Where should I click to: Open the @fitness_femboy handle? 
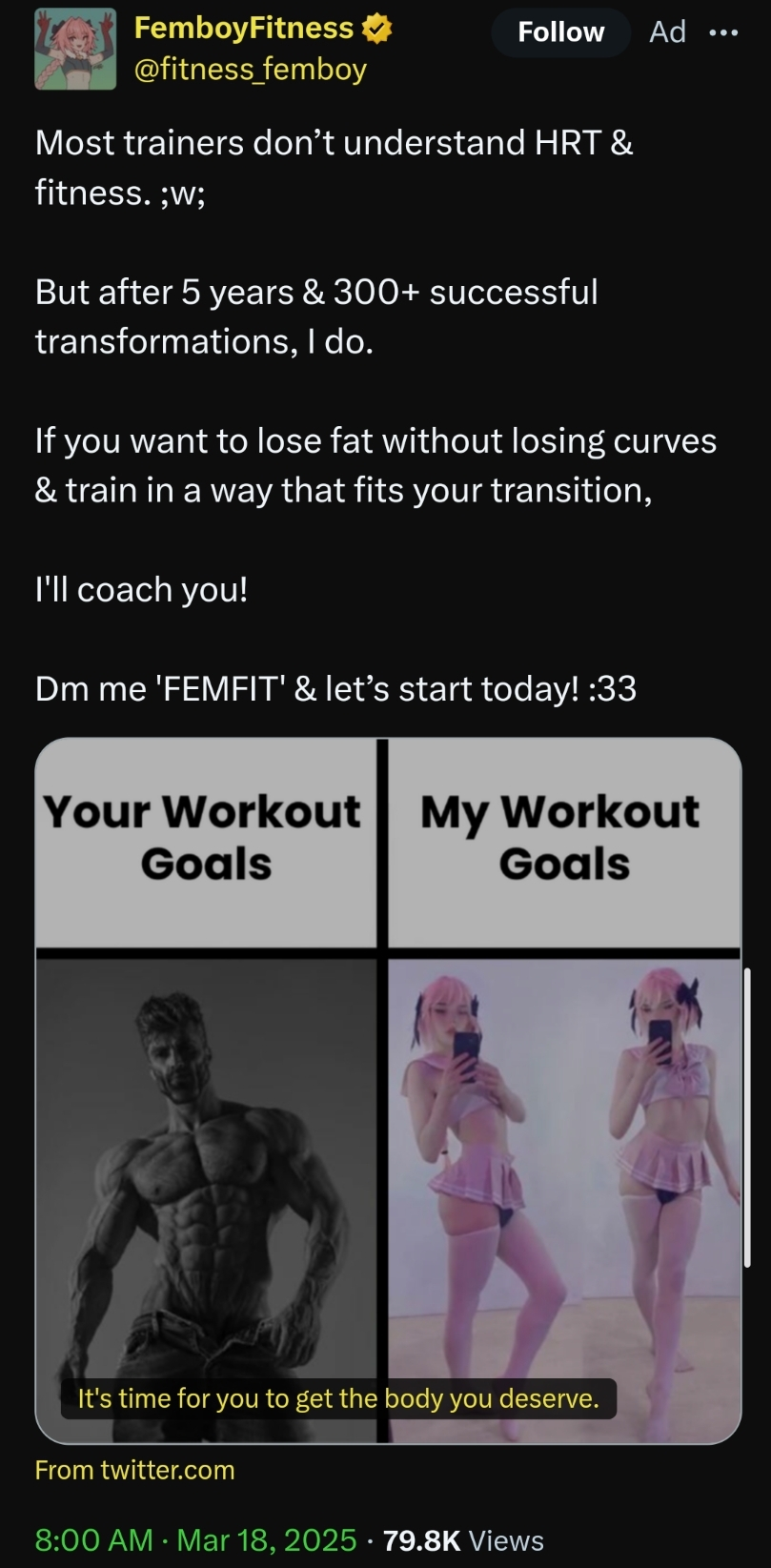pyautogui.click(x=251, y=70)
